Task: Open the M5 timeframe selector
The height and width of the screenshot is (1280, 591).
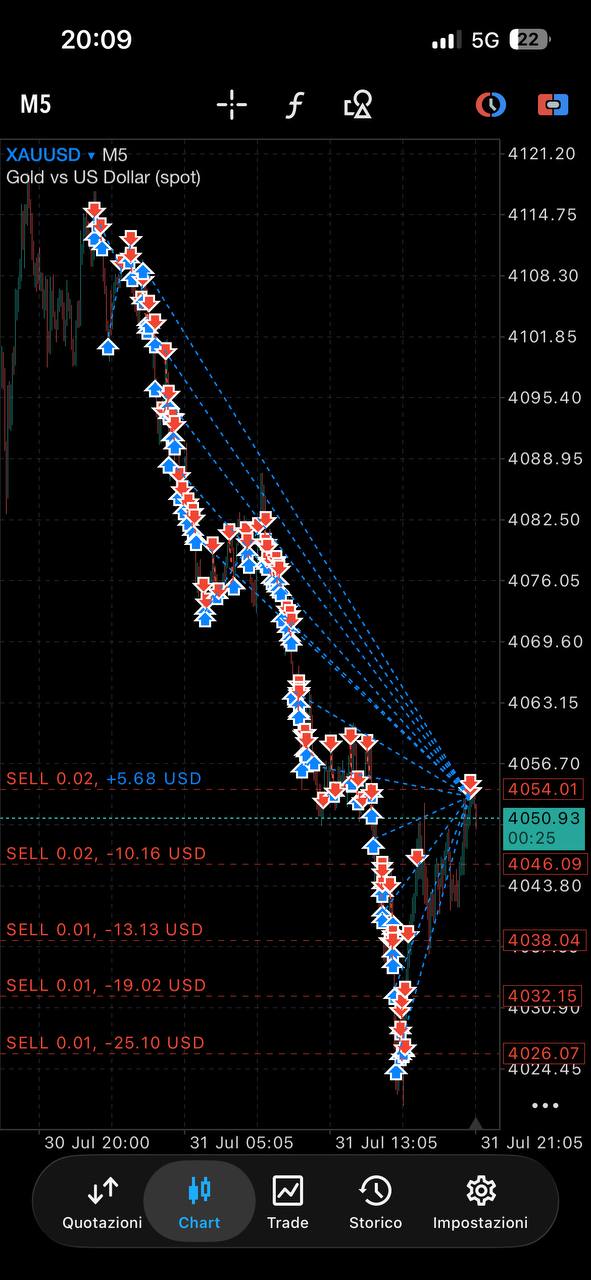Action: tap(35, 104)
